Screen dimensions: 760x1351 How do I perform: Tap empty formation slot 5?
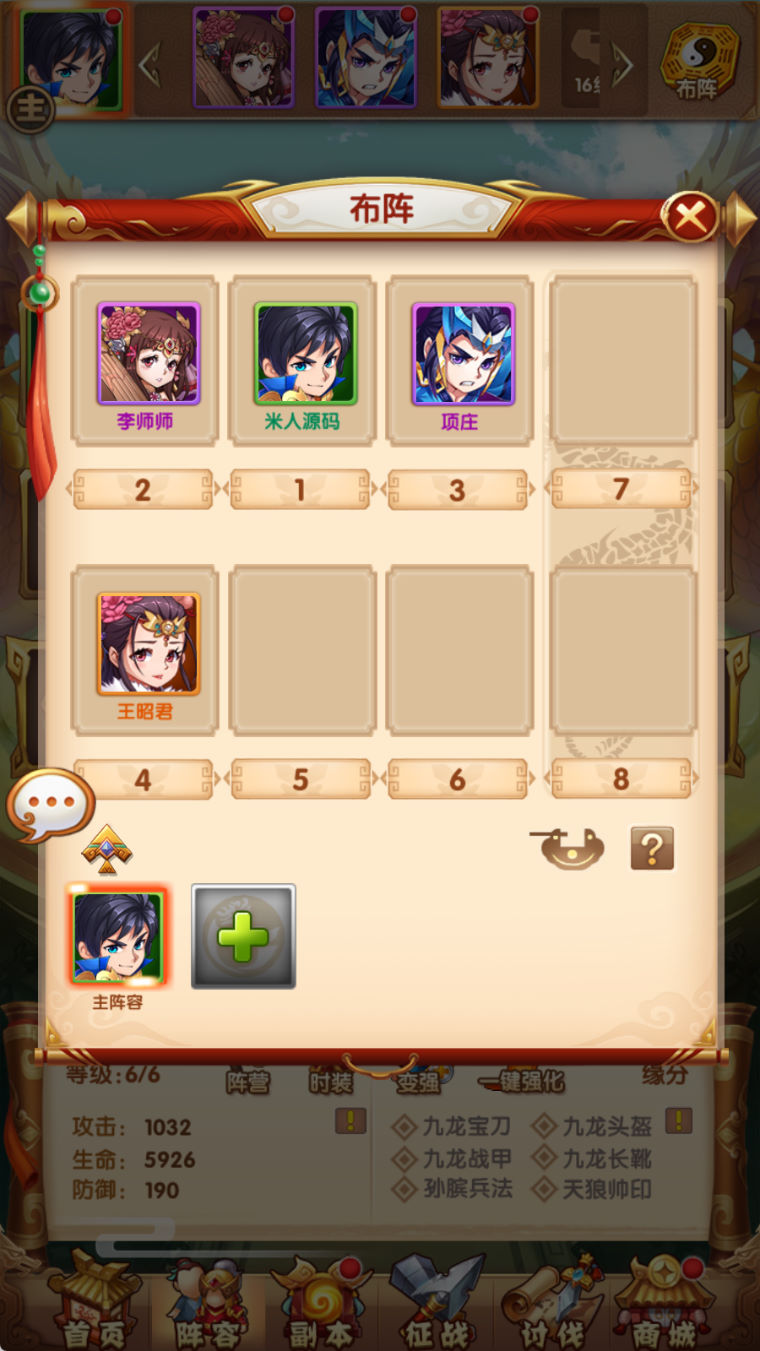(304, 650)
